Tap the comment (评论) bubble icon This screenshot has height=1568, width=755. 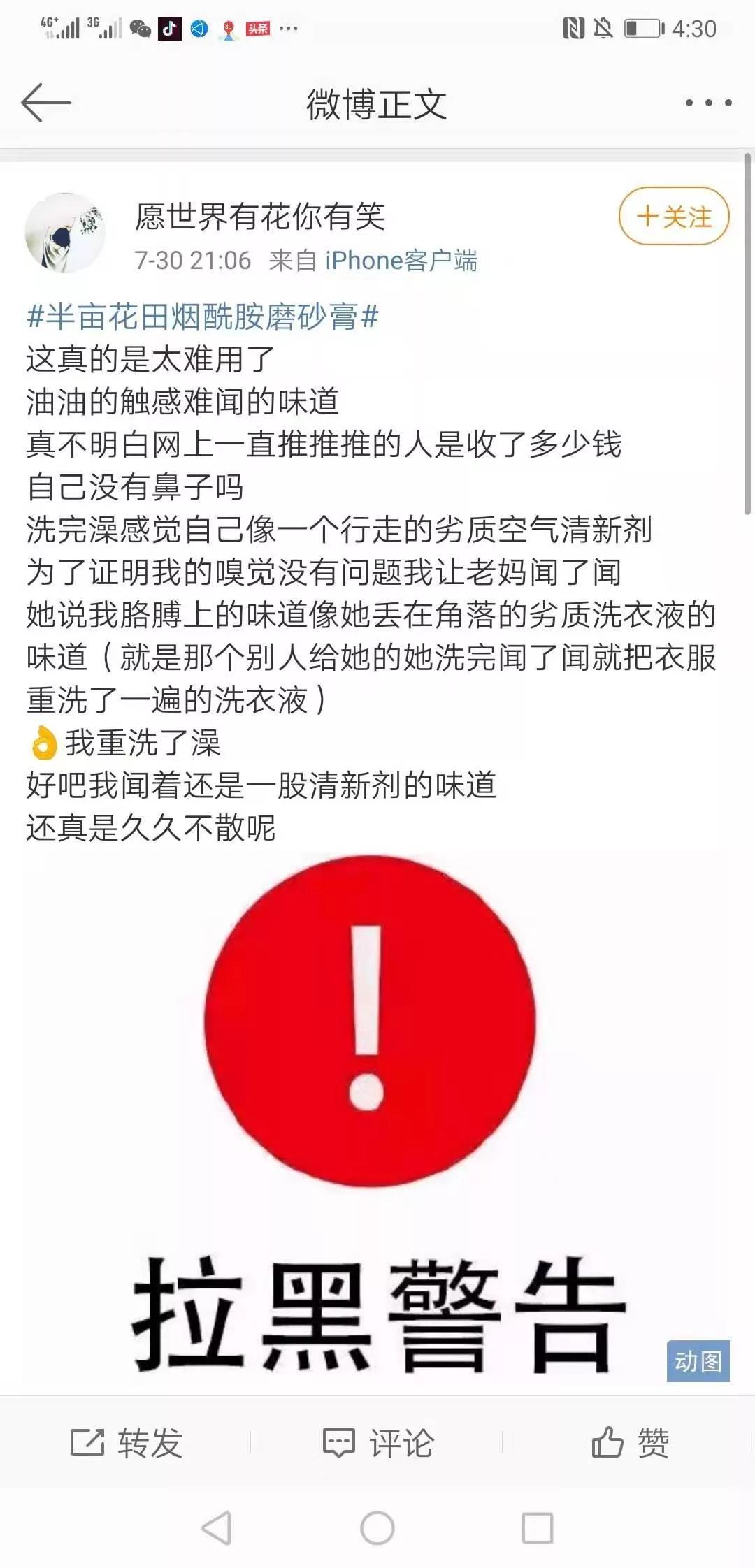[x=339, y=1441]
